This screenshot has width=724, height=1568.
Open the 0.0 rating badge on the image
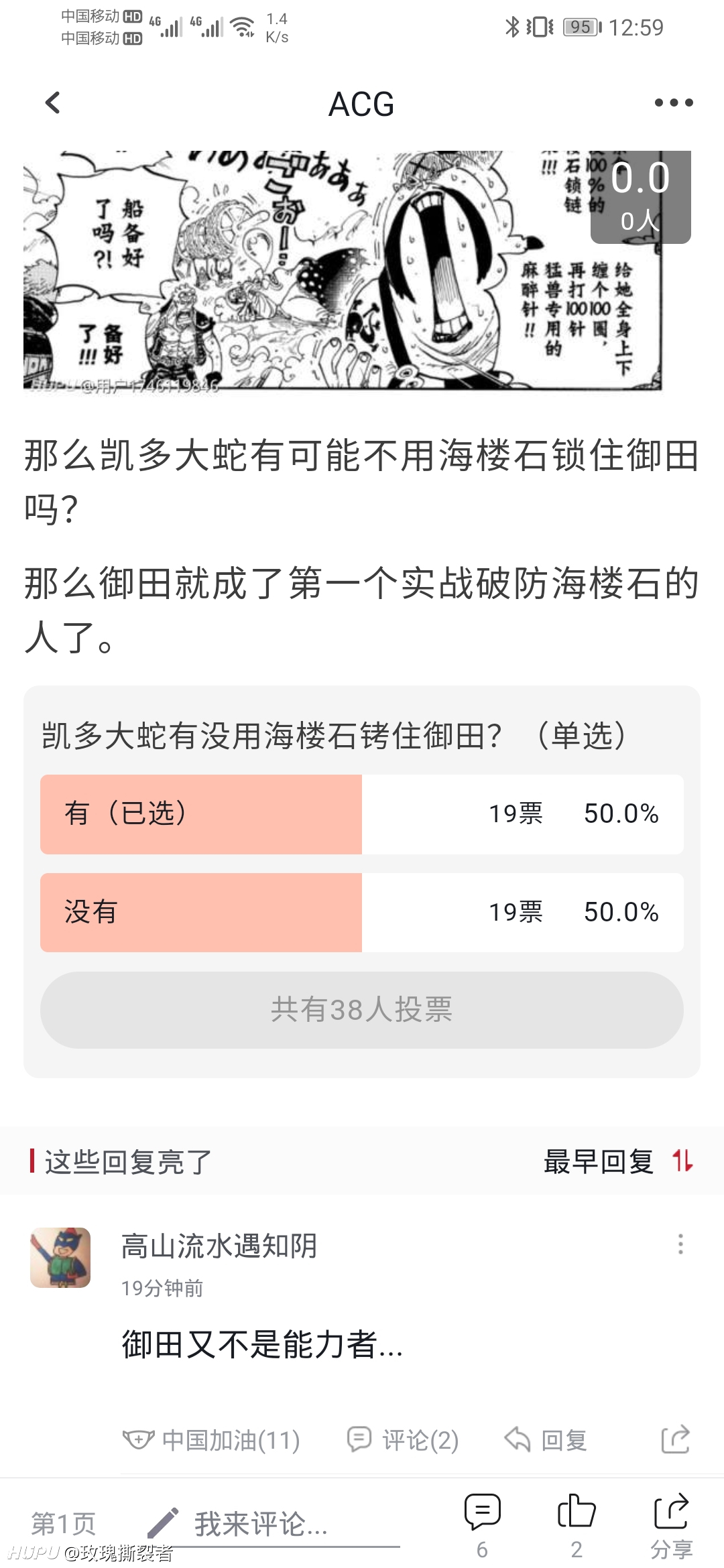pyautogui.click(x=641, y=197)
